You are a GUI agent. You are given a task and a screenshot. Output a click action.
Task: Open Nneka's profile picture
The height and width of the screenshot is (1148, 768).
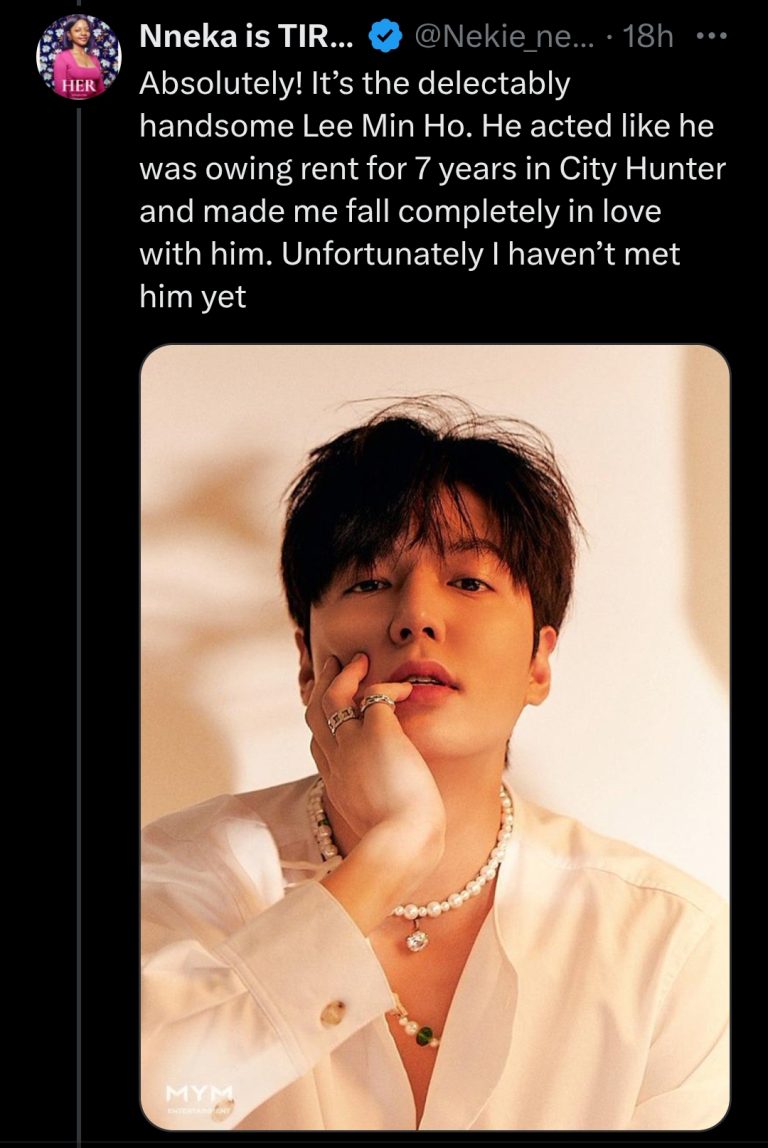(x=78, y=57)
